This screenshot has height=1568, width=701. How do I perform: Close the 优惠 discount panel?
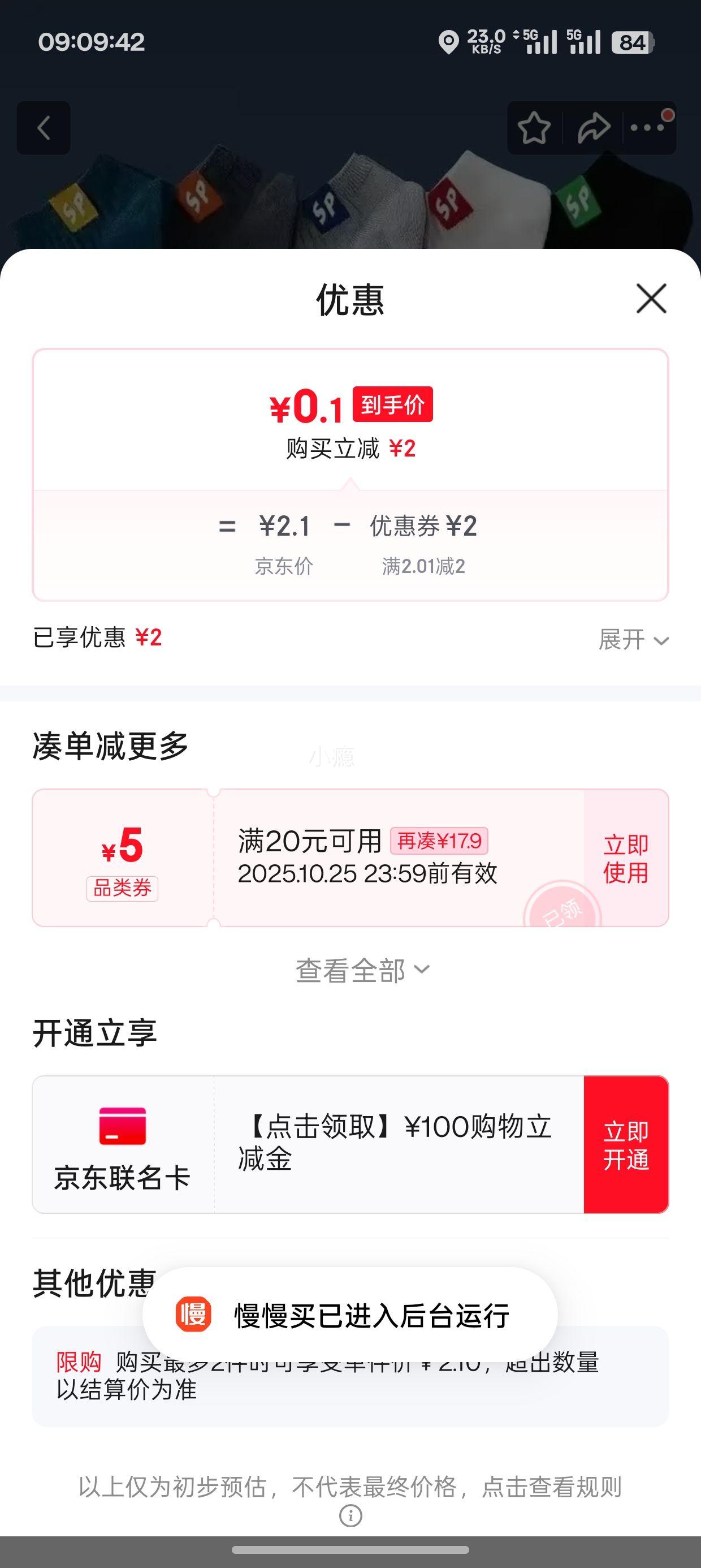tap(651, 298)
